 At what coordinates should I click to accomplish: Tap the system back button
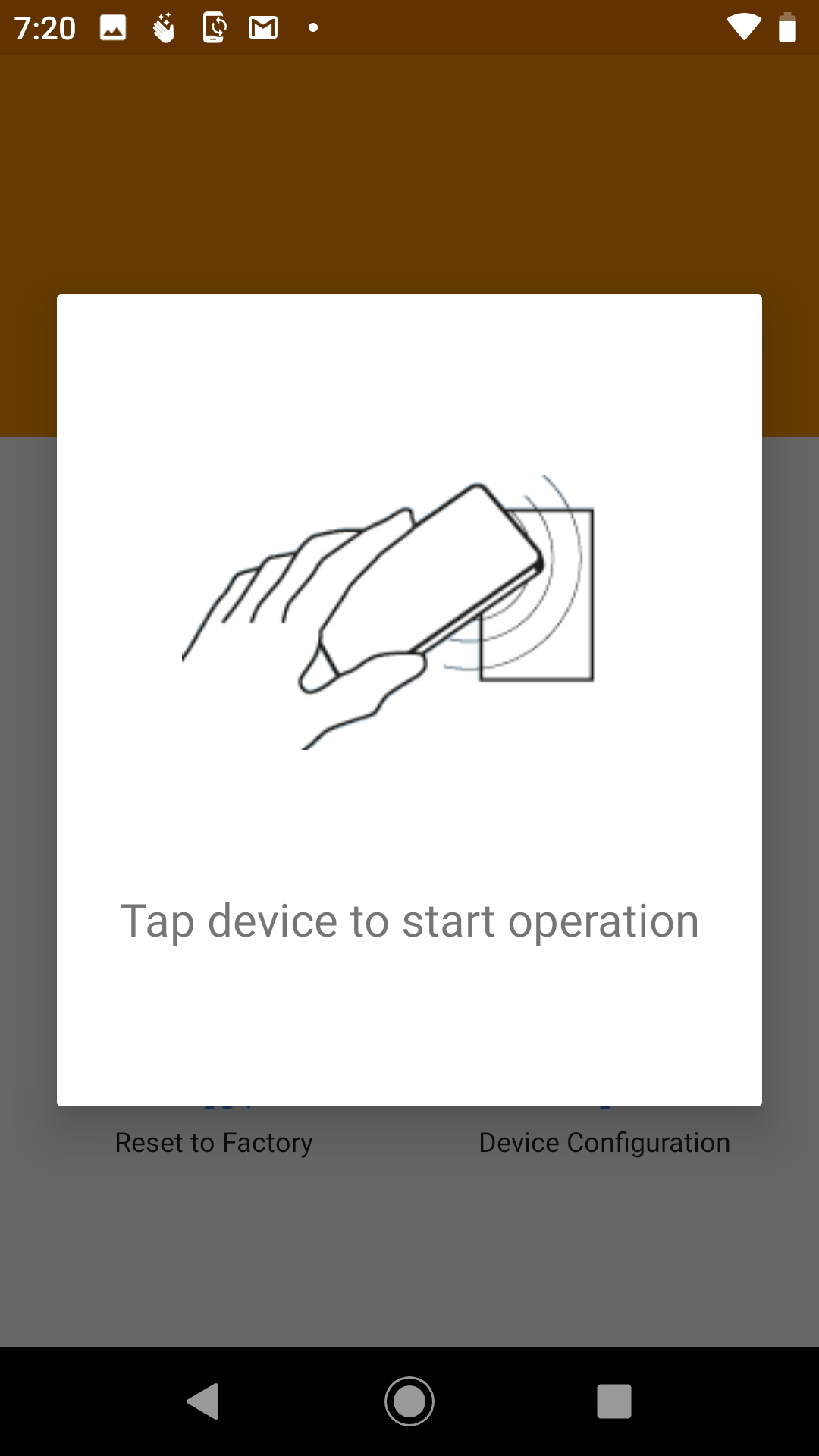(203, 1401)
